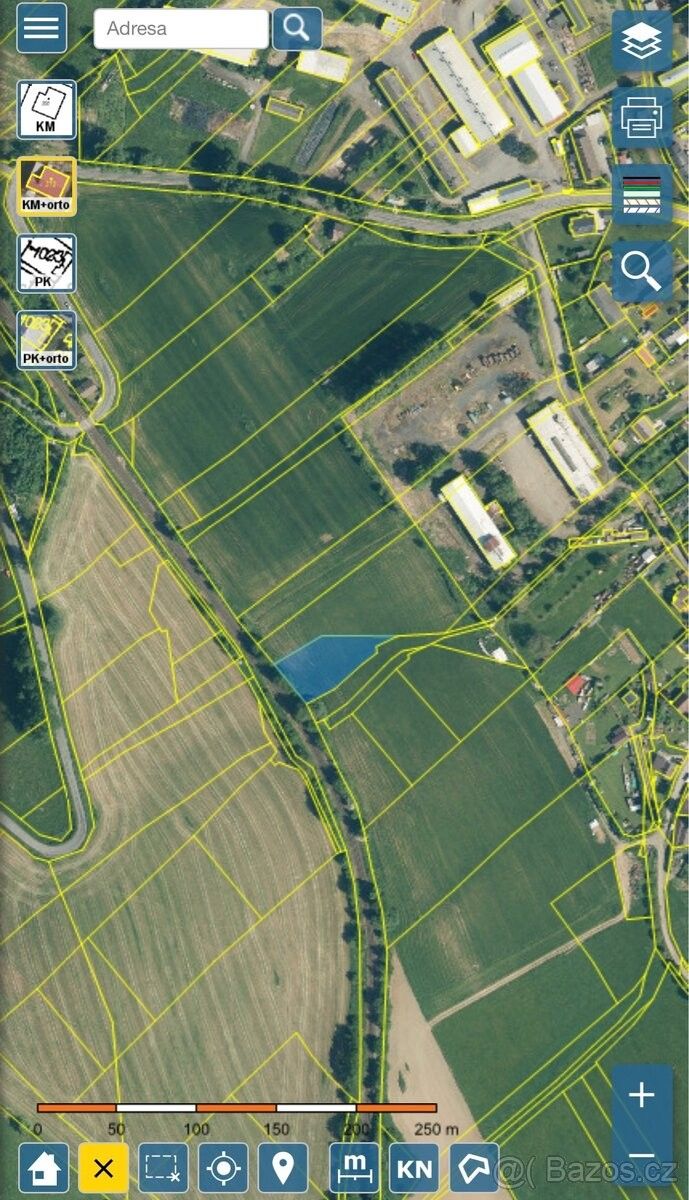Image resolution: width=689 pixels, height=1200 pixels.
Task: Return to the home map extent
Action: [43, 1167]
